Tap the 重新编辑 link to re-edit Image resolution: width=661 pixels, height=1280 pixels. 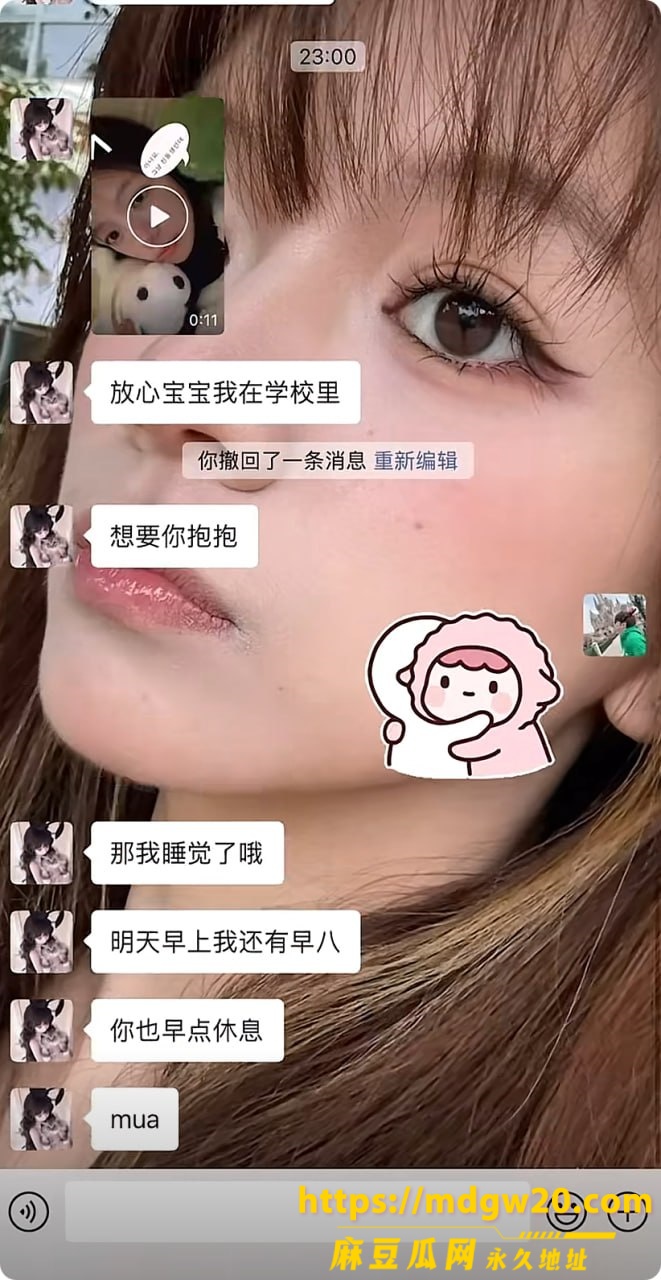click(x=415, y=461)
